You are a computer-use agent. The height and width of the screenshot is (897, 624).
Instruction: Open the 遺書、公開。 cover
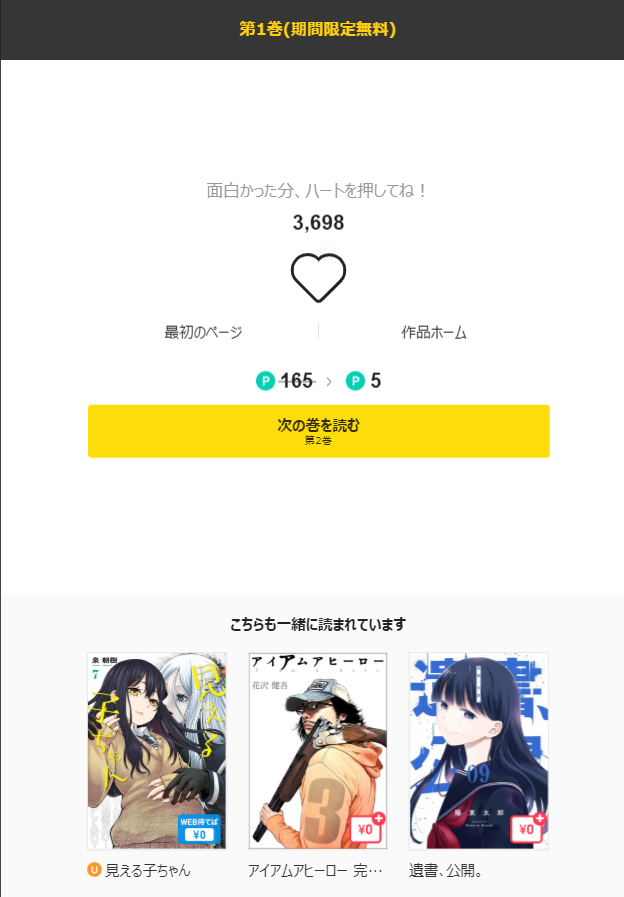[479, 751]
